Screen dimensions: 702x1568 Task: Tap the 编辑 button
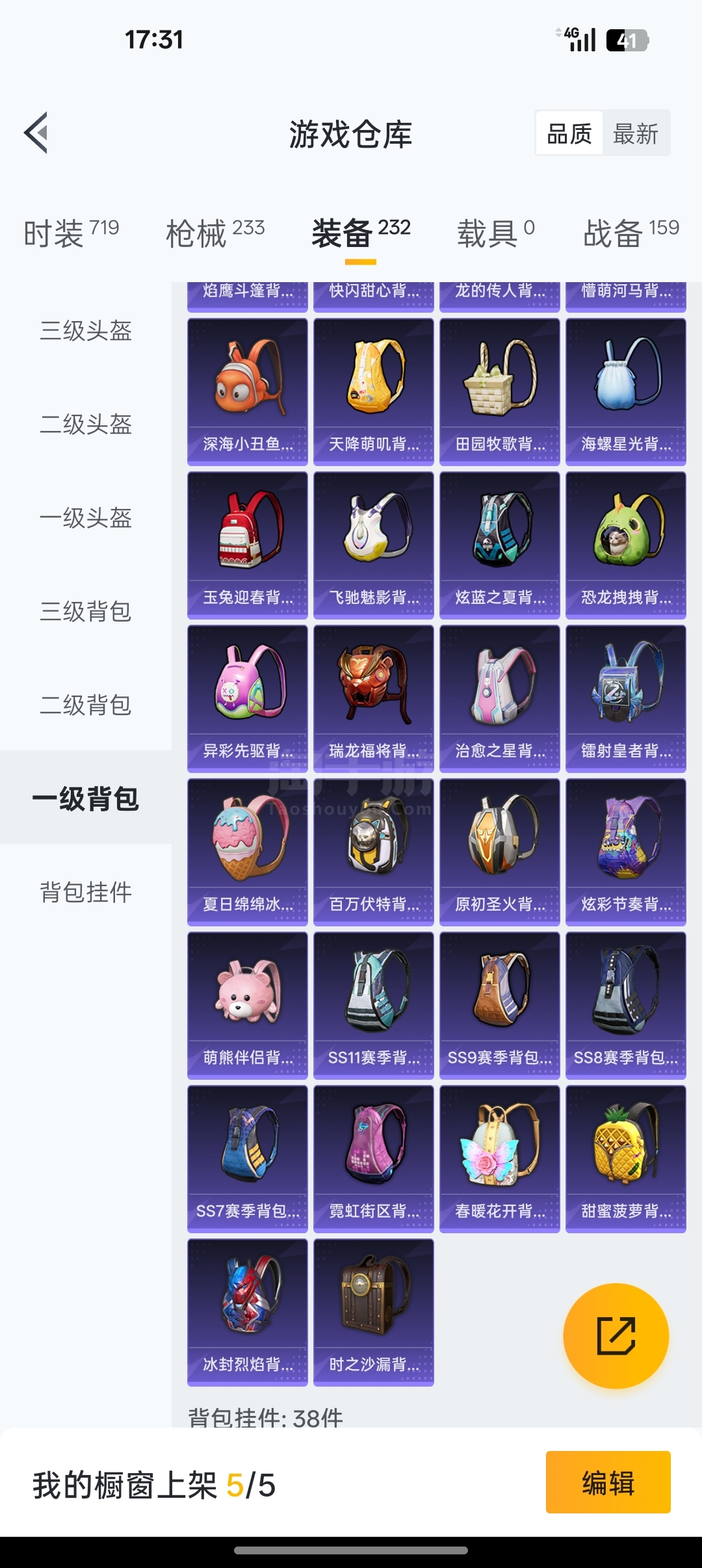click(608, 1482)
